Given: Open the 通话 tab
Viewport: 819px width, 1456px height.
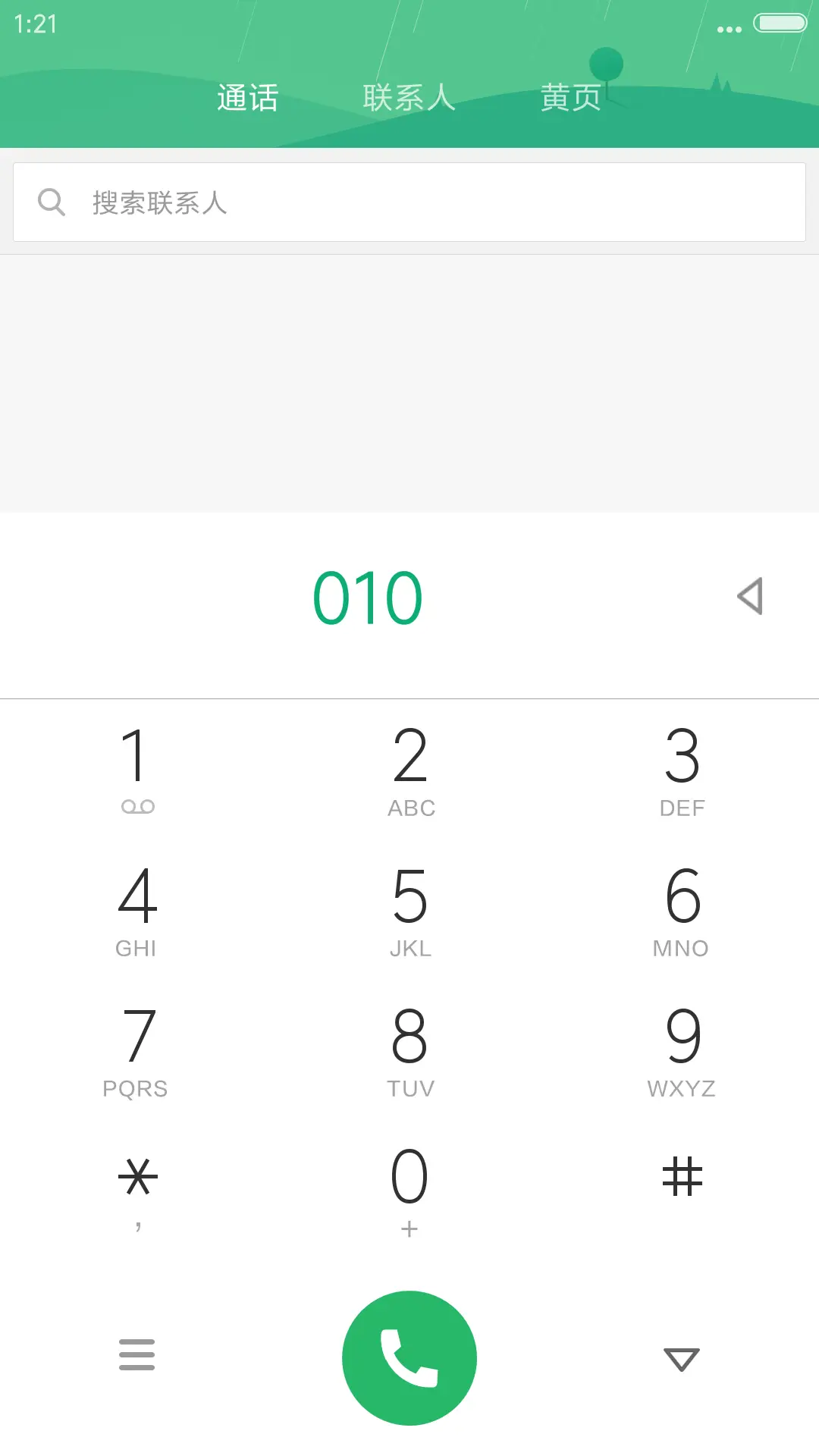Looking at the screenshot, I should pyautogui.click(x=247, y=98).
